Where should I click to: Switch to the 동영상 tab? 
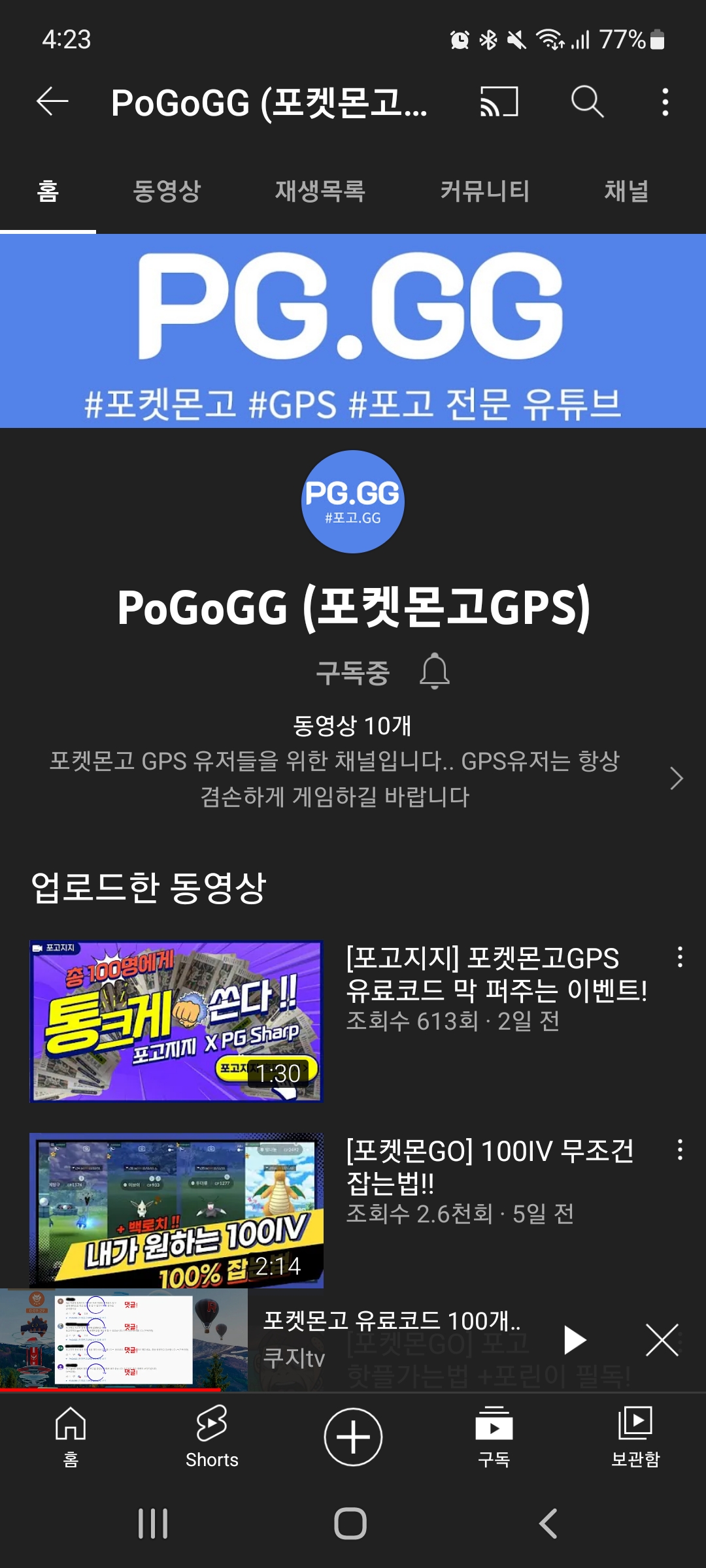pos(167,191)
